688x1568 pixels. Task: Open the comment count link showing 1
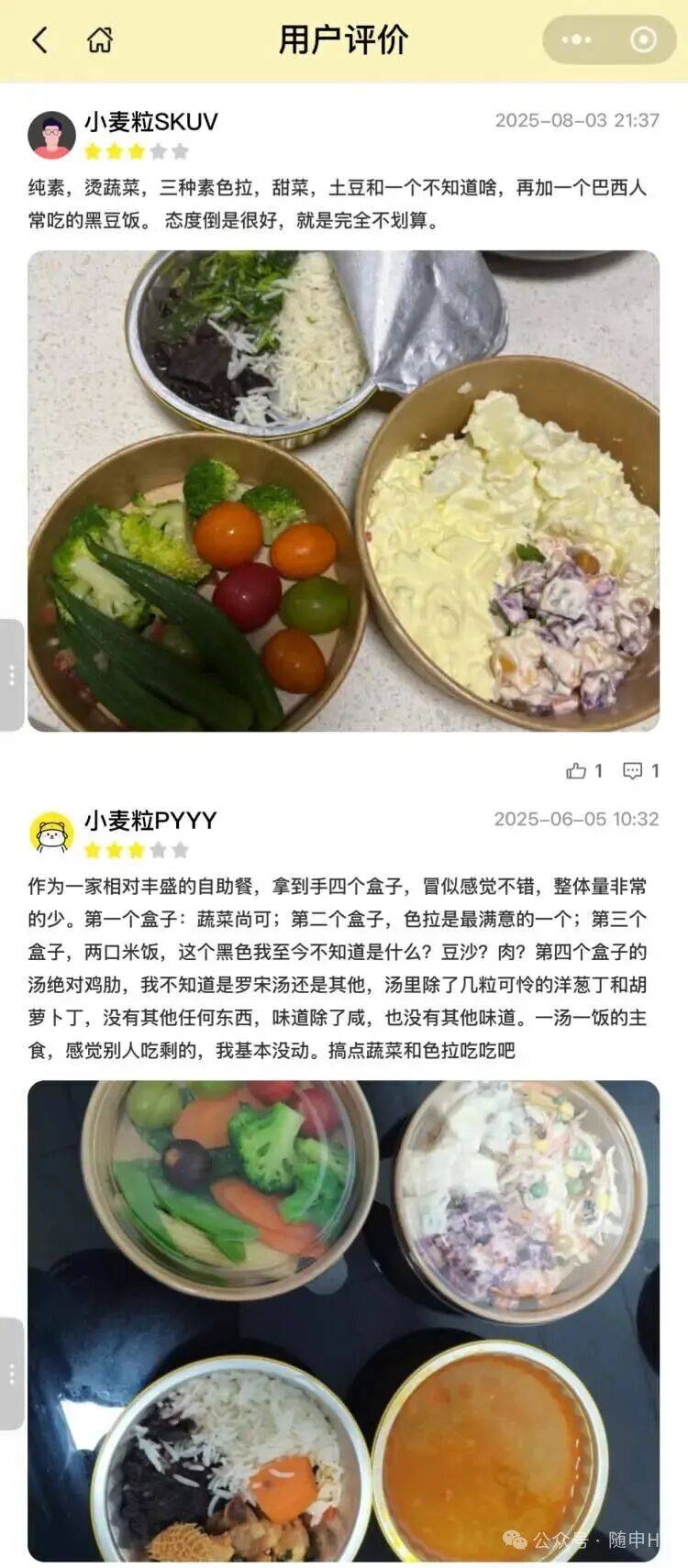655,771
